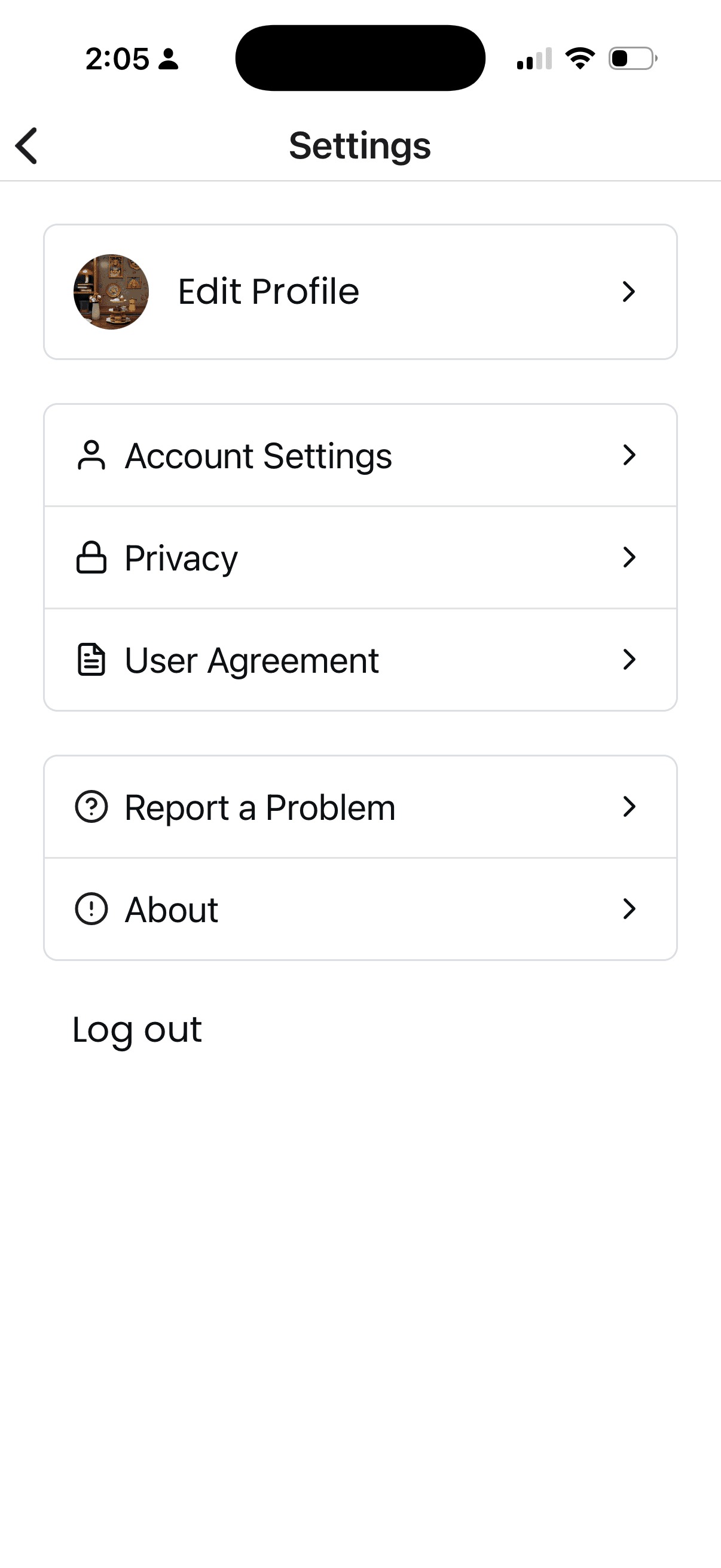Log out of the account
Screen dimensions: 721x1568
click(137, 1030)
